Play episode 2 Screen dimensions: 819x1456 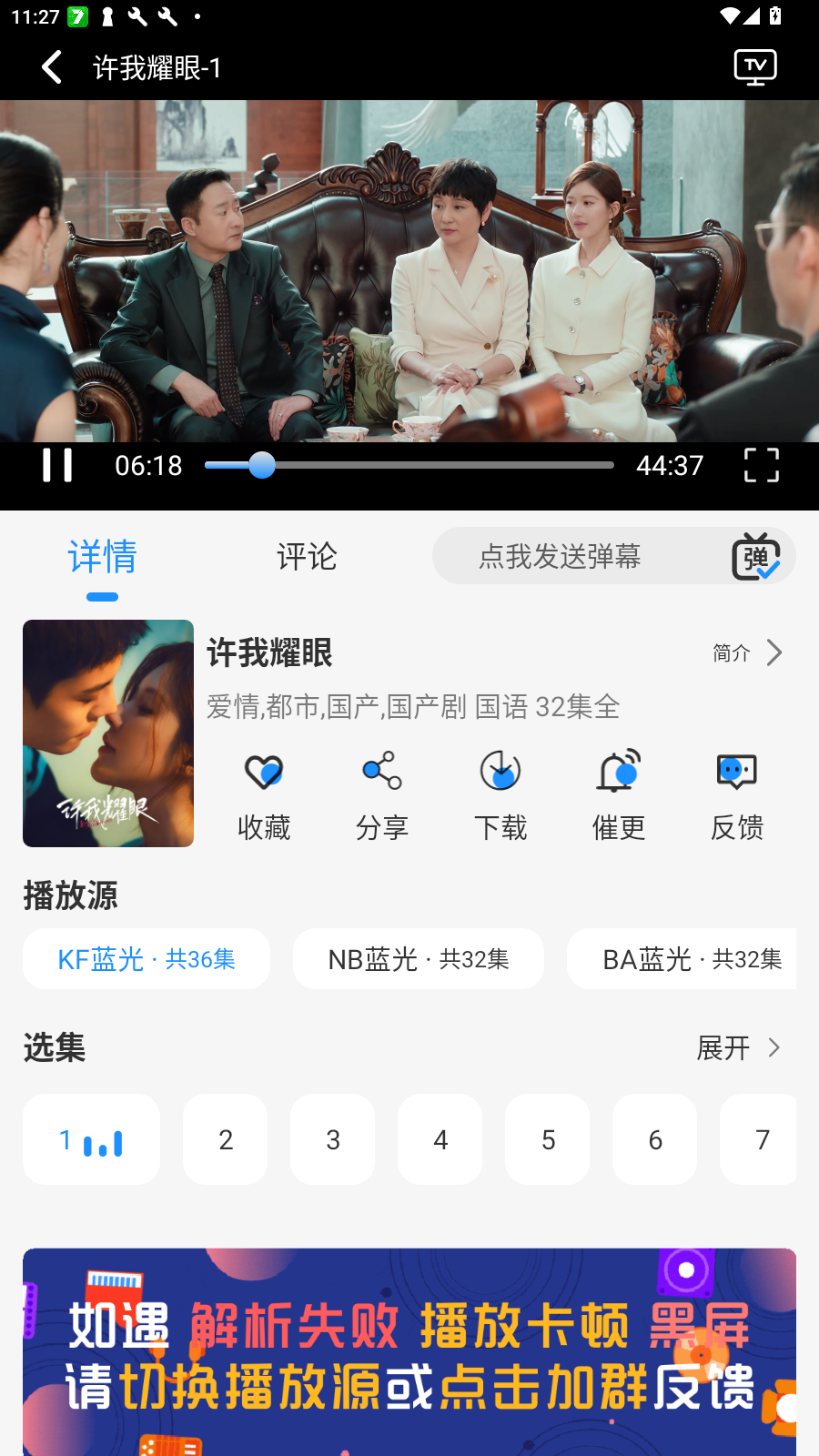(225, 1139)
